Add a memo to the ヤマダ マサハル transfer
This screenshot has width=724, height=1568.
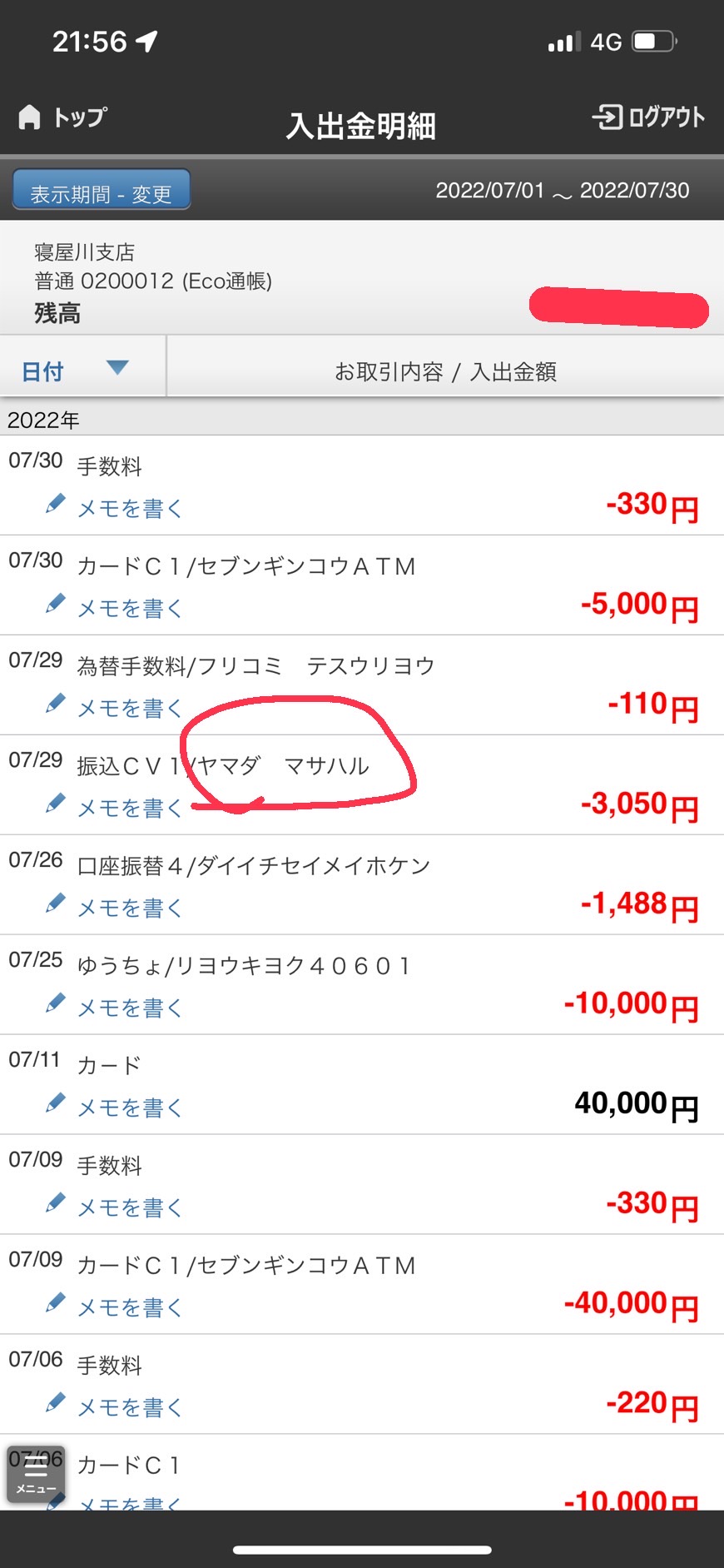[x=114, y=807]
